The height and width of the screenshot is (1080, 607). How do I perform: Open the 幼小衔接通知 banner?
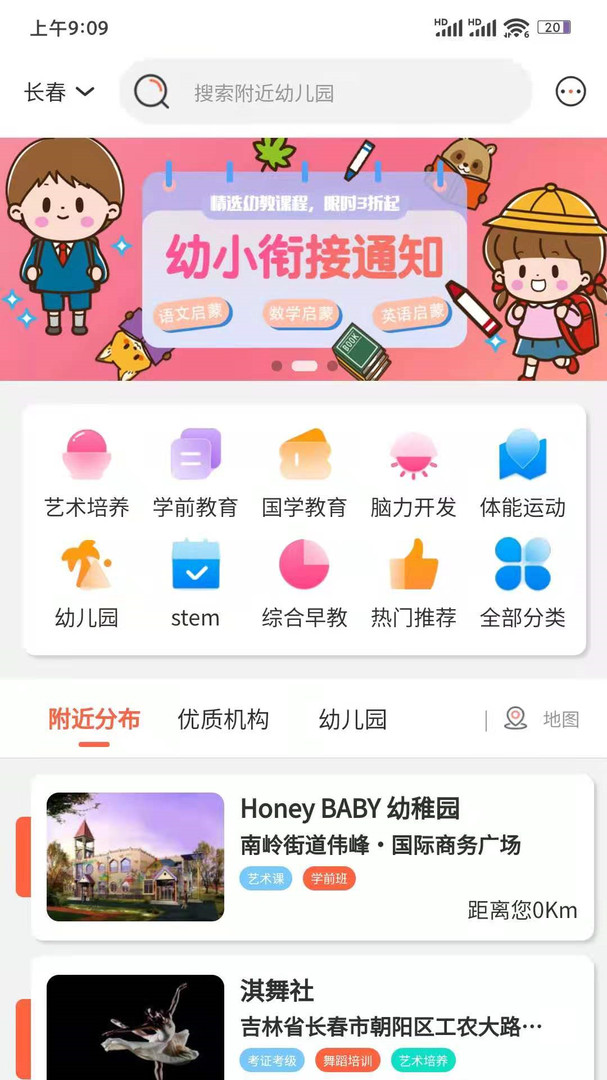pos(303,258)
